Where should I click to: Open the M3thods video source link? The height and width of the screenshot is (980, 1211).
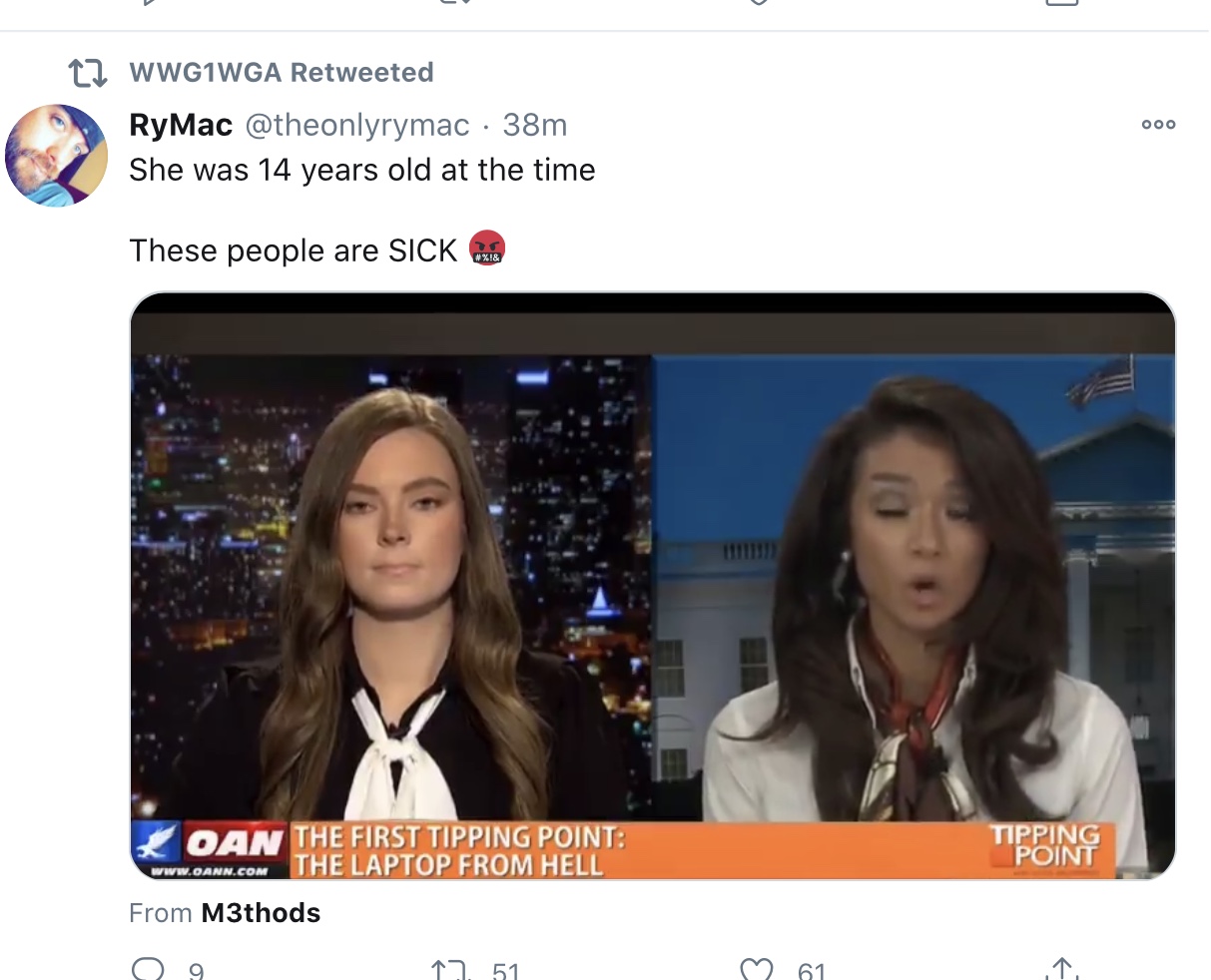[x=261, y=913]
